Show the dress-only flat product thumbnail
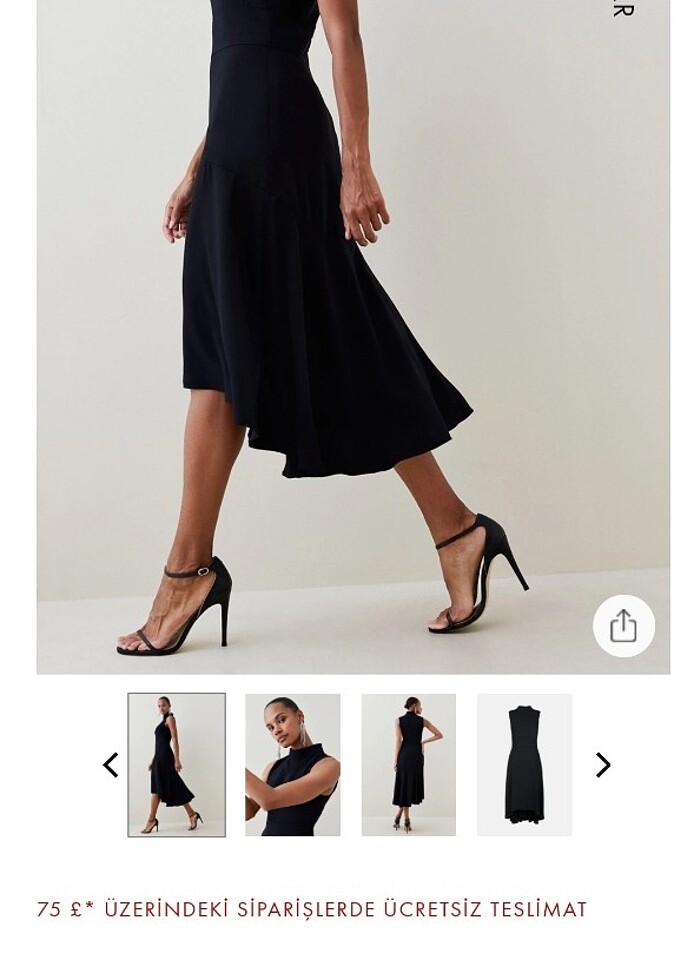Image resolution: width=700 pixels, height=980 pixels. click(524, 765)
